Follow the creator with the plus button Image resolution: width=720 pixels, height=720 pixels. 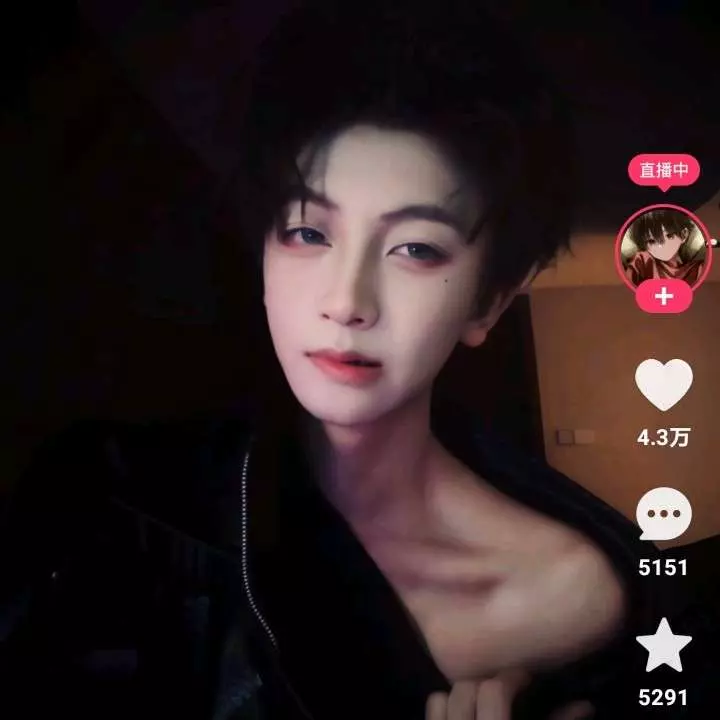click(x=664, y=297)
